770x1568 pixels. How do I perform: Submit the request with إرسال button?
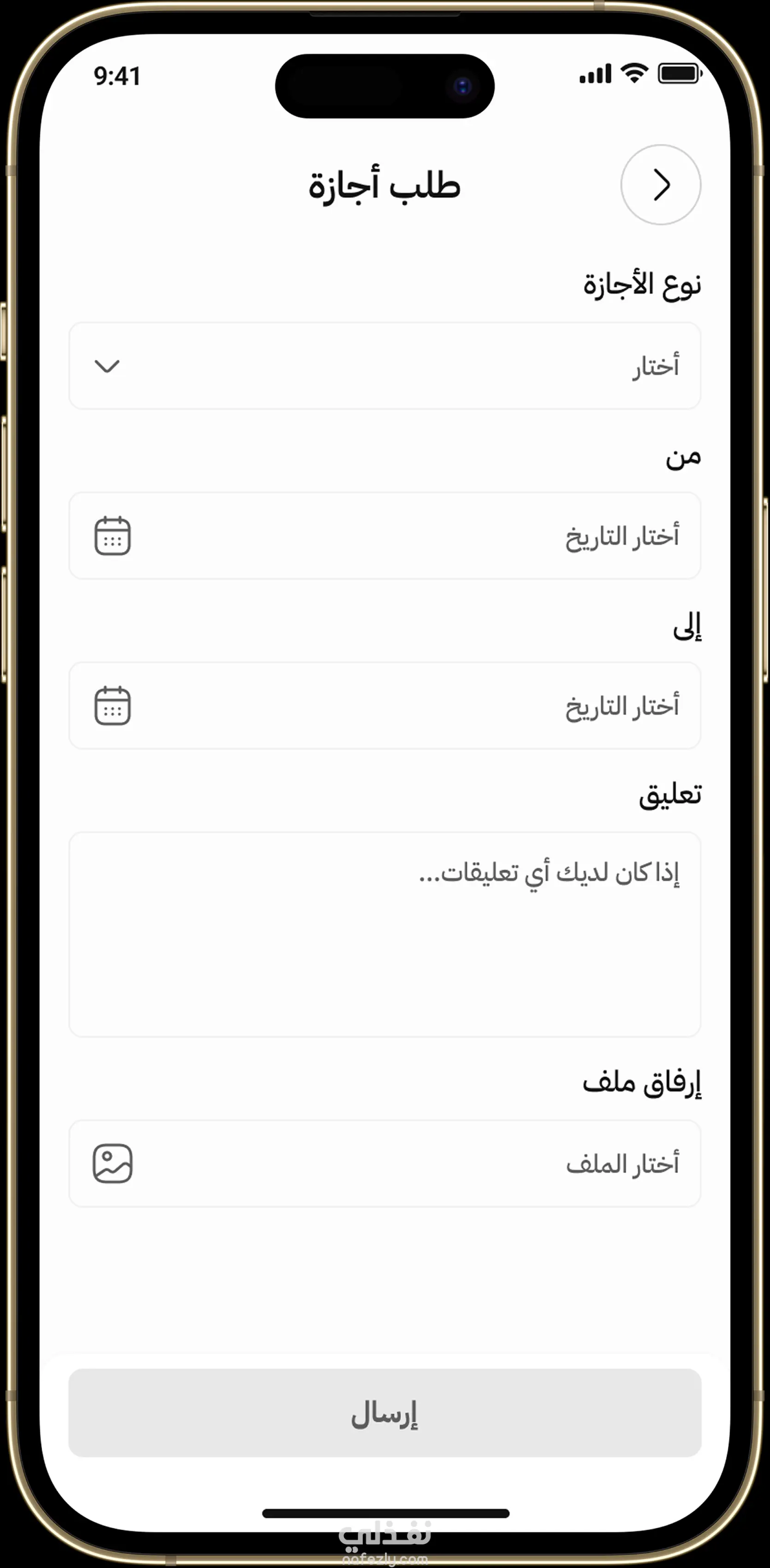click(385, 1413)
